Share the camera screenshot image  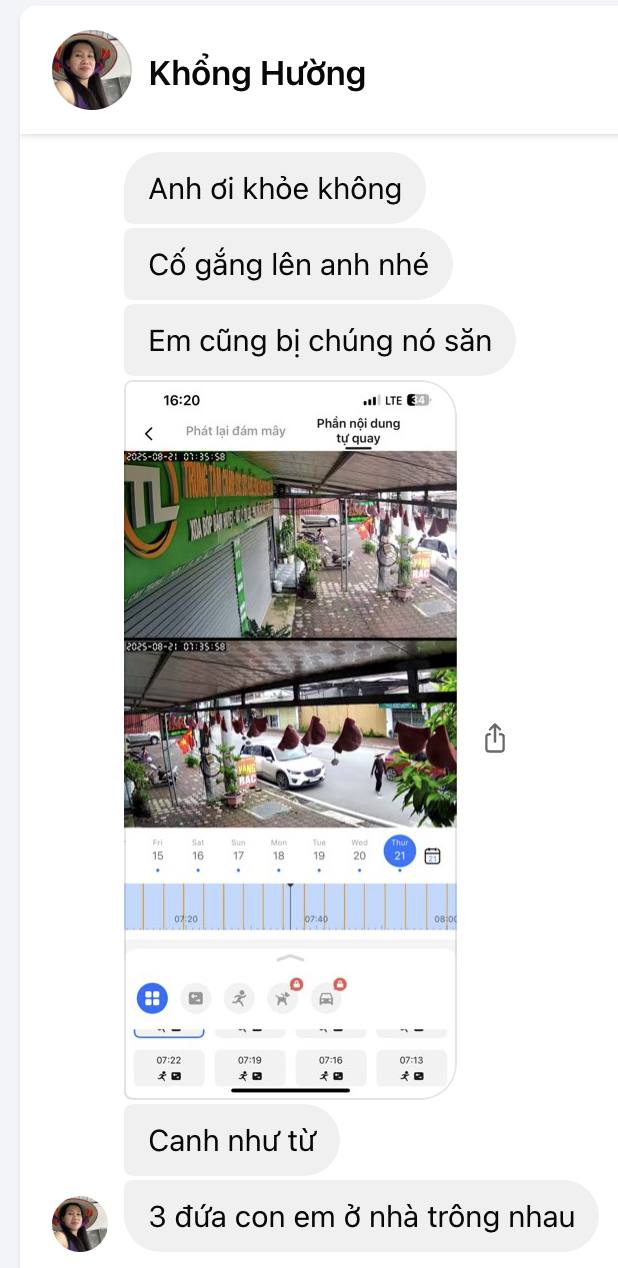click(495, 739)
